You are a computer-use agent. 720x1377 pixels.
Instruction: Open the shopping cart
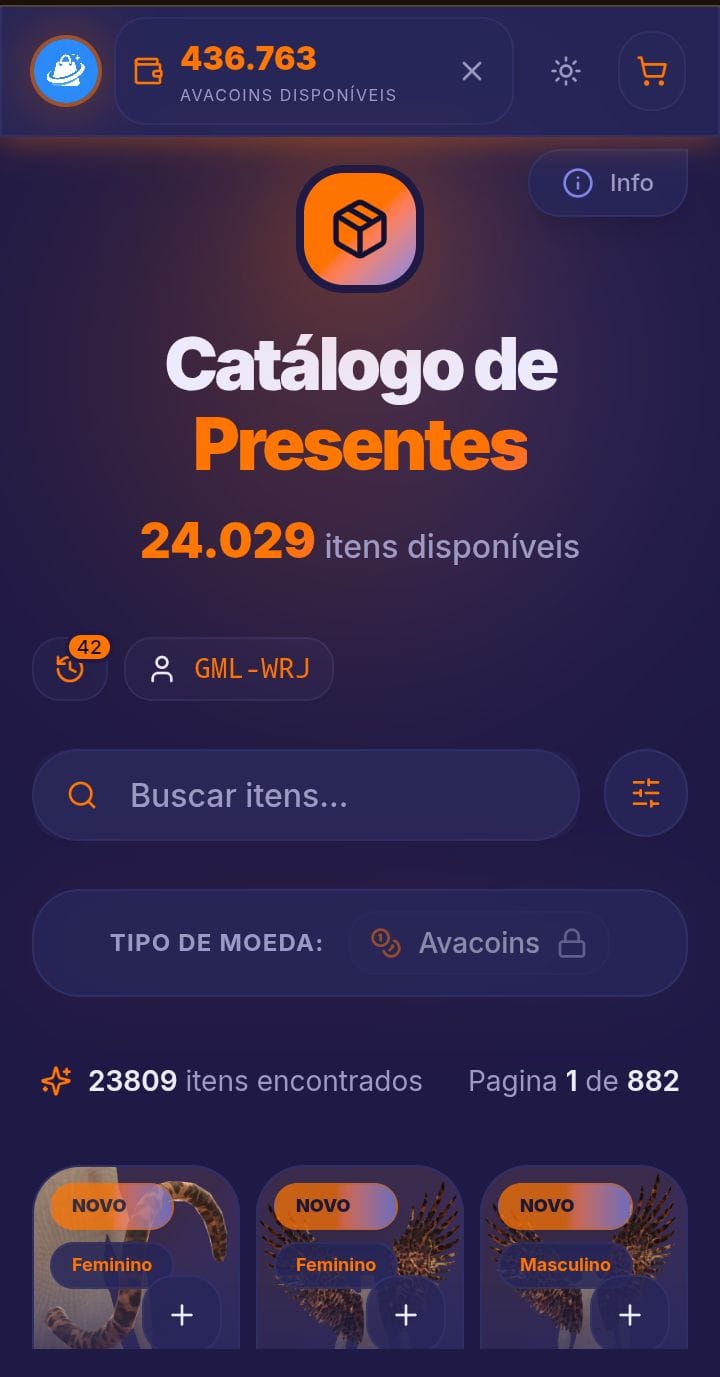(x=652, y=71)
